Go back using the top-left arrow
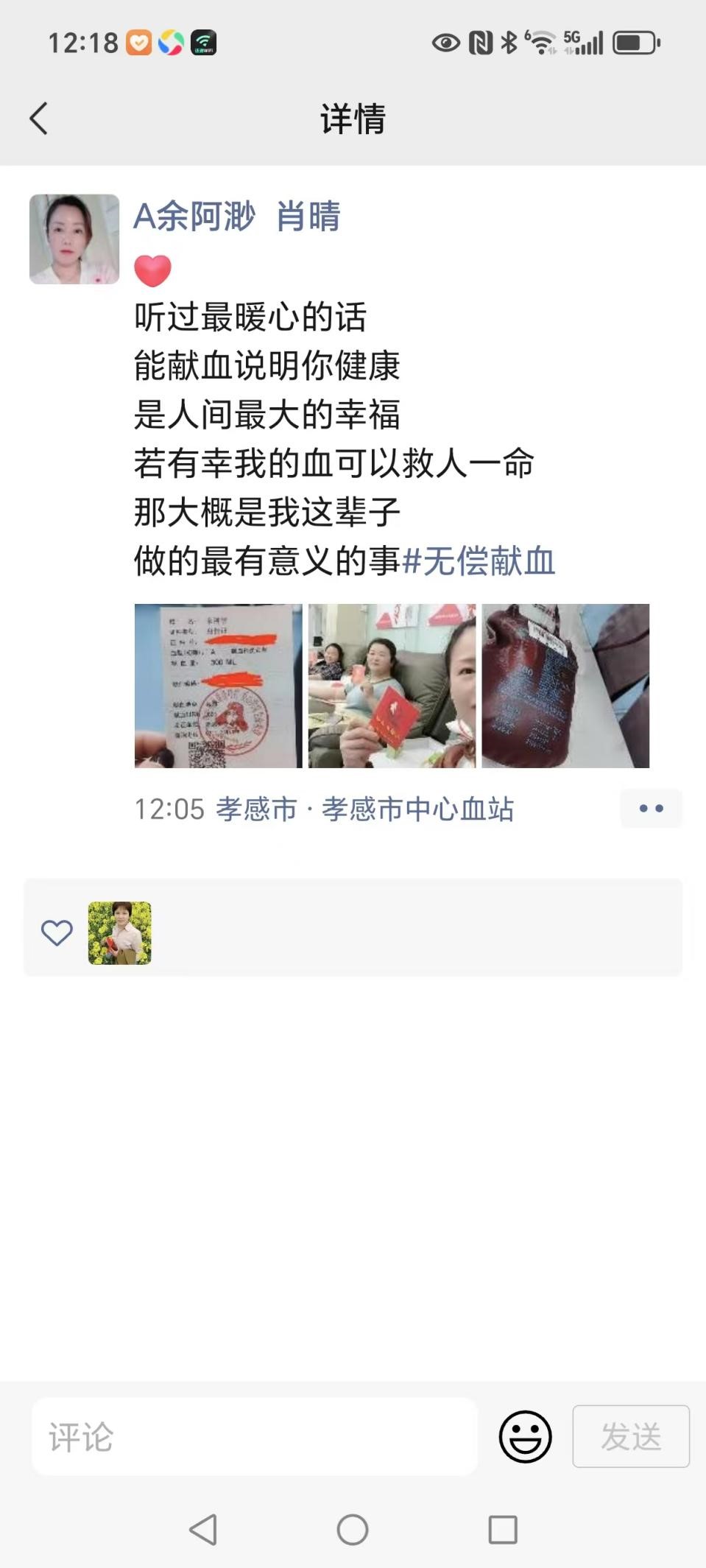 point(38,119)
